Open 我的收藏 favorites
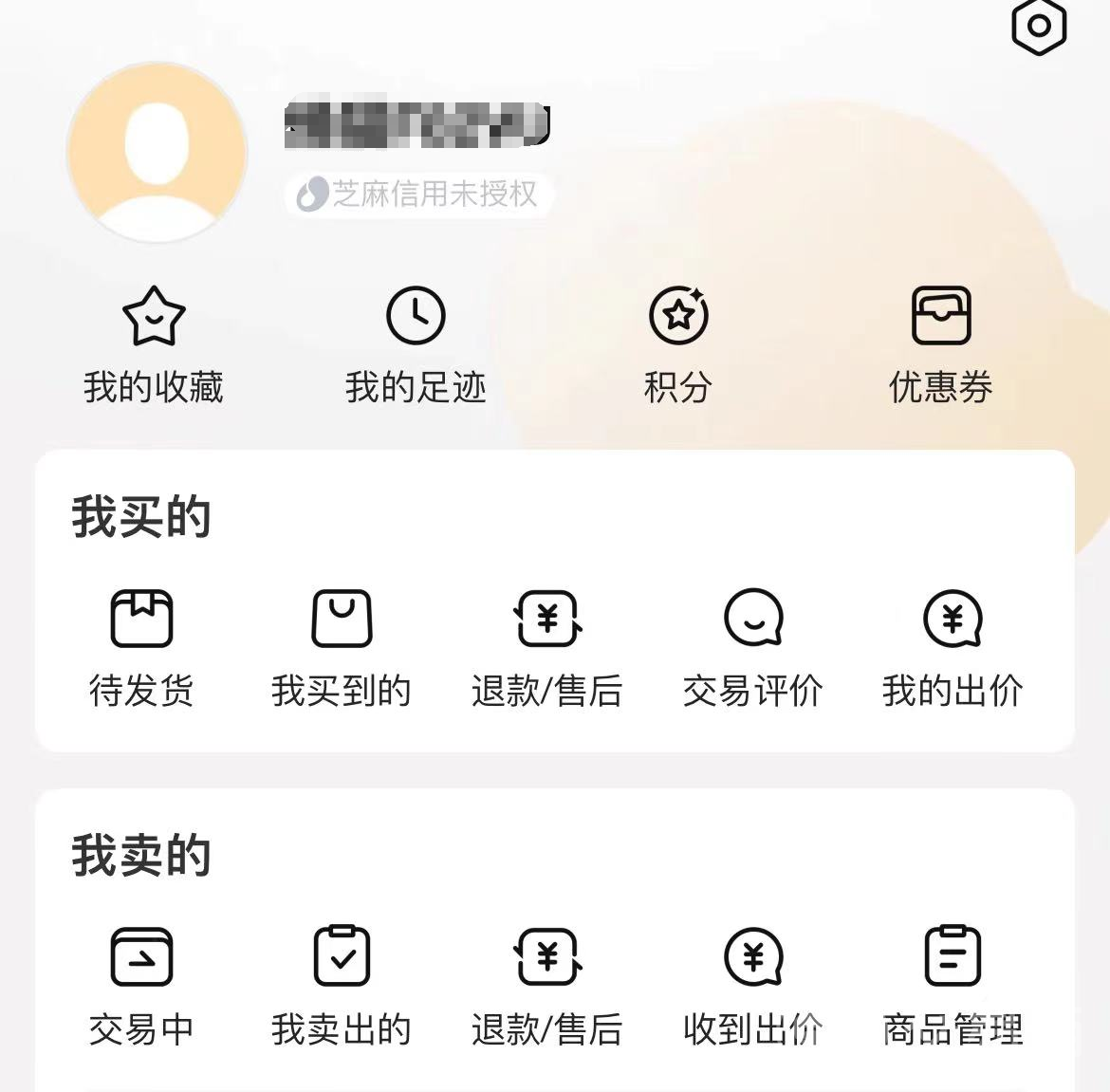The height and width of the screenshot is (1092, 1110). [x=153, y=344]
